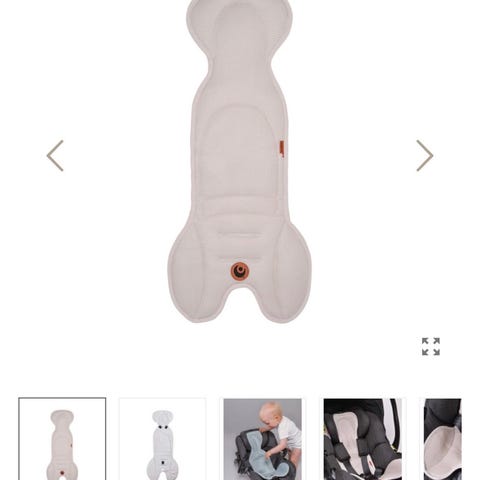Screen dimensions: 480x480
Task: Select the beige liner front thumbnail
Action: [62, 439]
